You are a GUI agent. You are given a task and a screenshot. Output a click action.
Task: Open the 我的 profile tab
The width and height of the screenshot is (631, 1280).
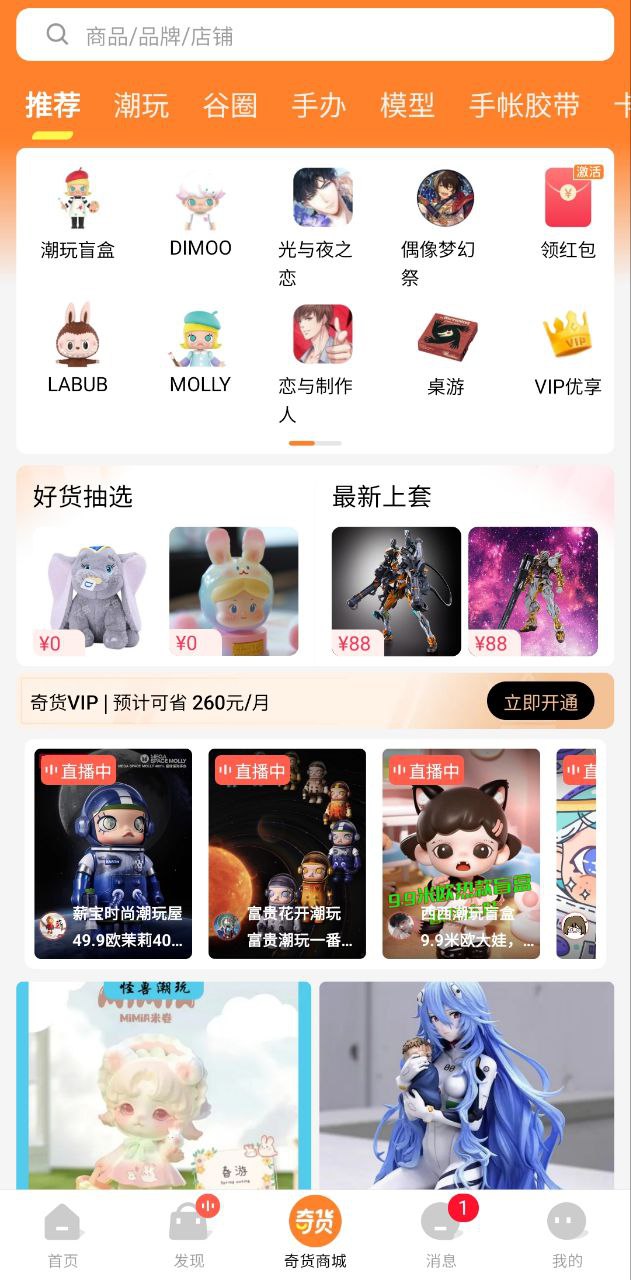[x=567, y=1235]
